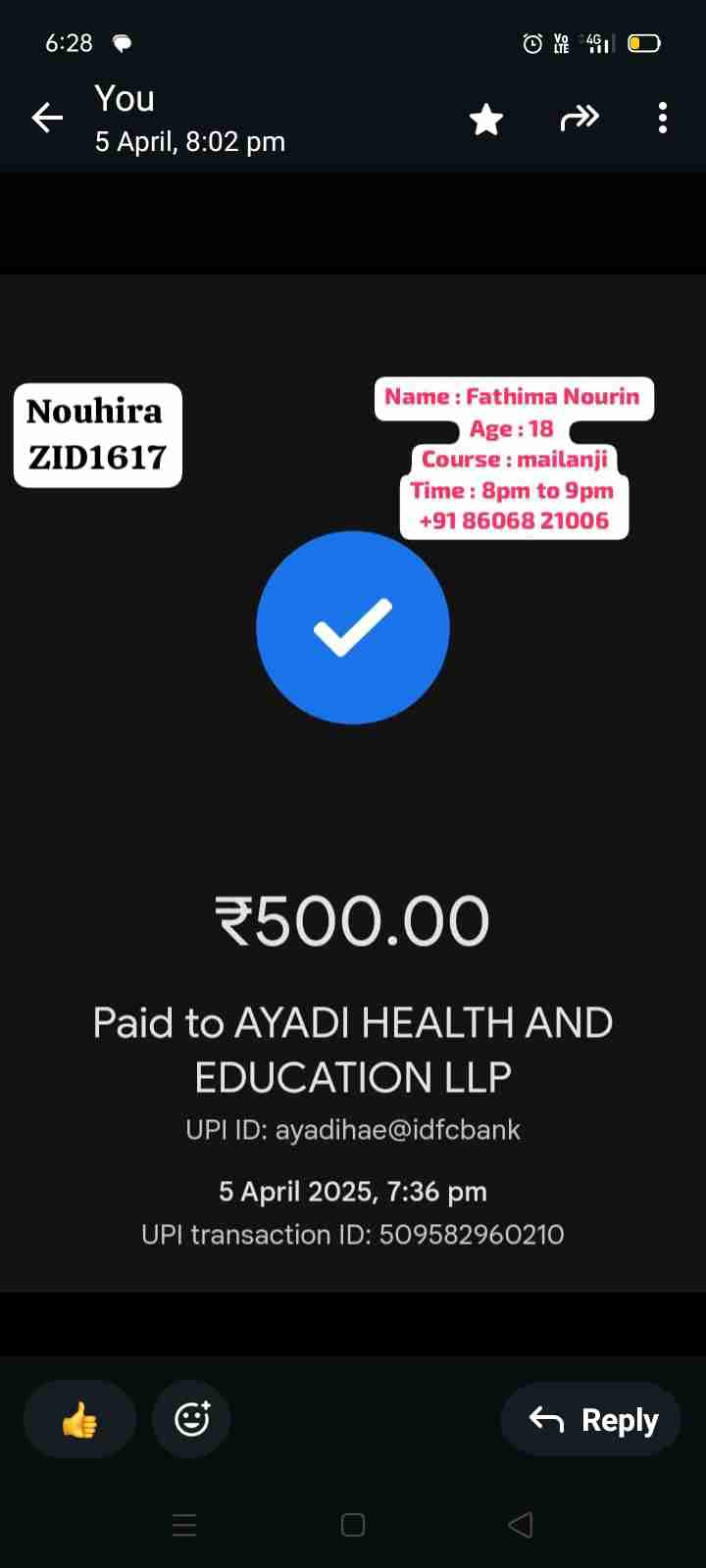The width and height of the screenshot is (706, 1568).
Task: Tap system home button
Action: 353,1525
